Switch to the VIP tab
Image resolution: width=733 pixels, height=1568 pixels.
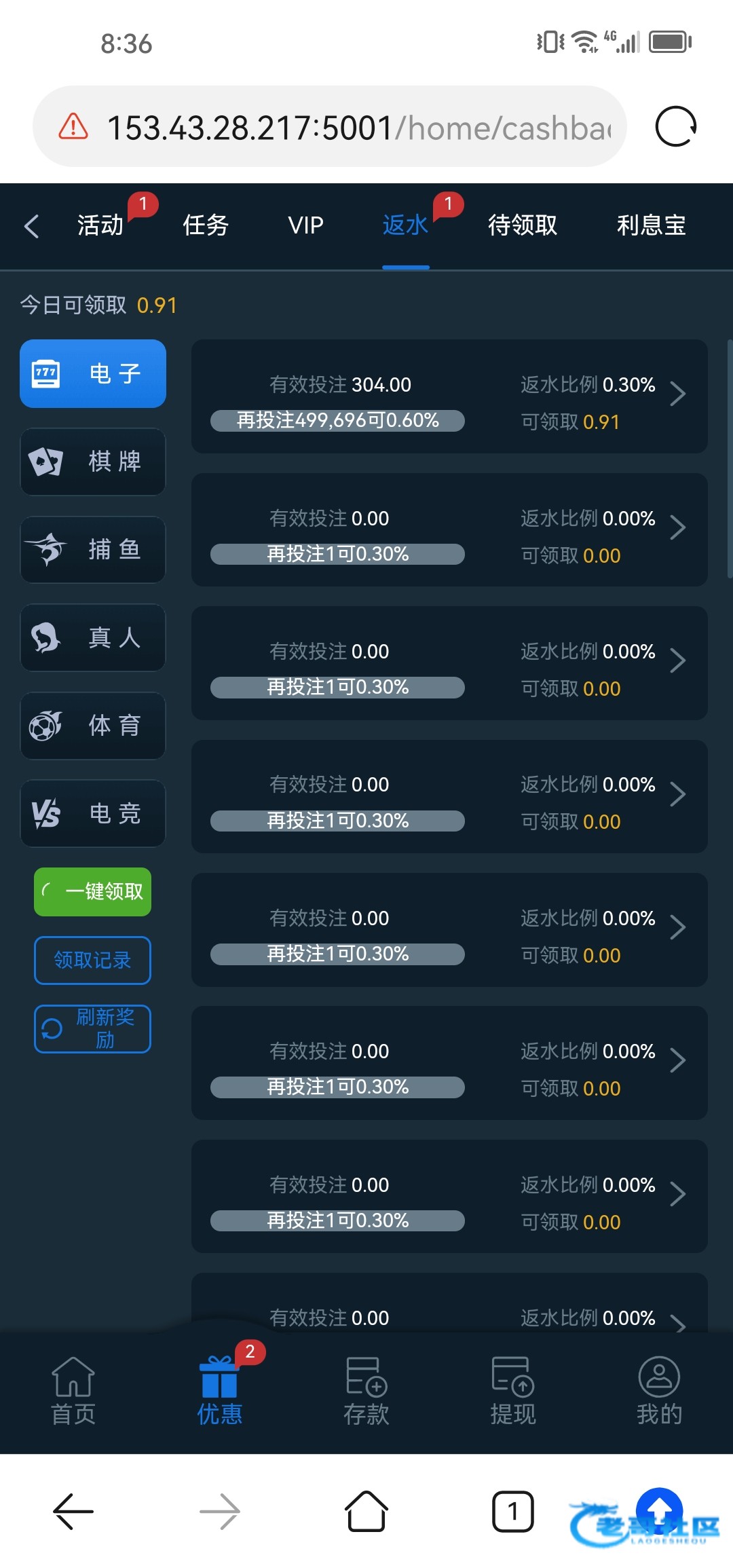[305, 225]
